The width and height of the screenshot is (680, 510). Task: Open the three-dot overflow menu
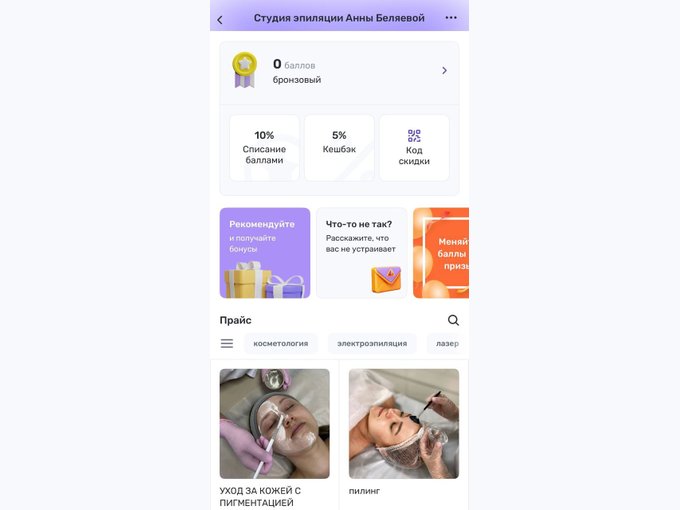coord(451,18)
